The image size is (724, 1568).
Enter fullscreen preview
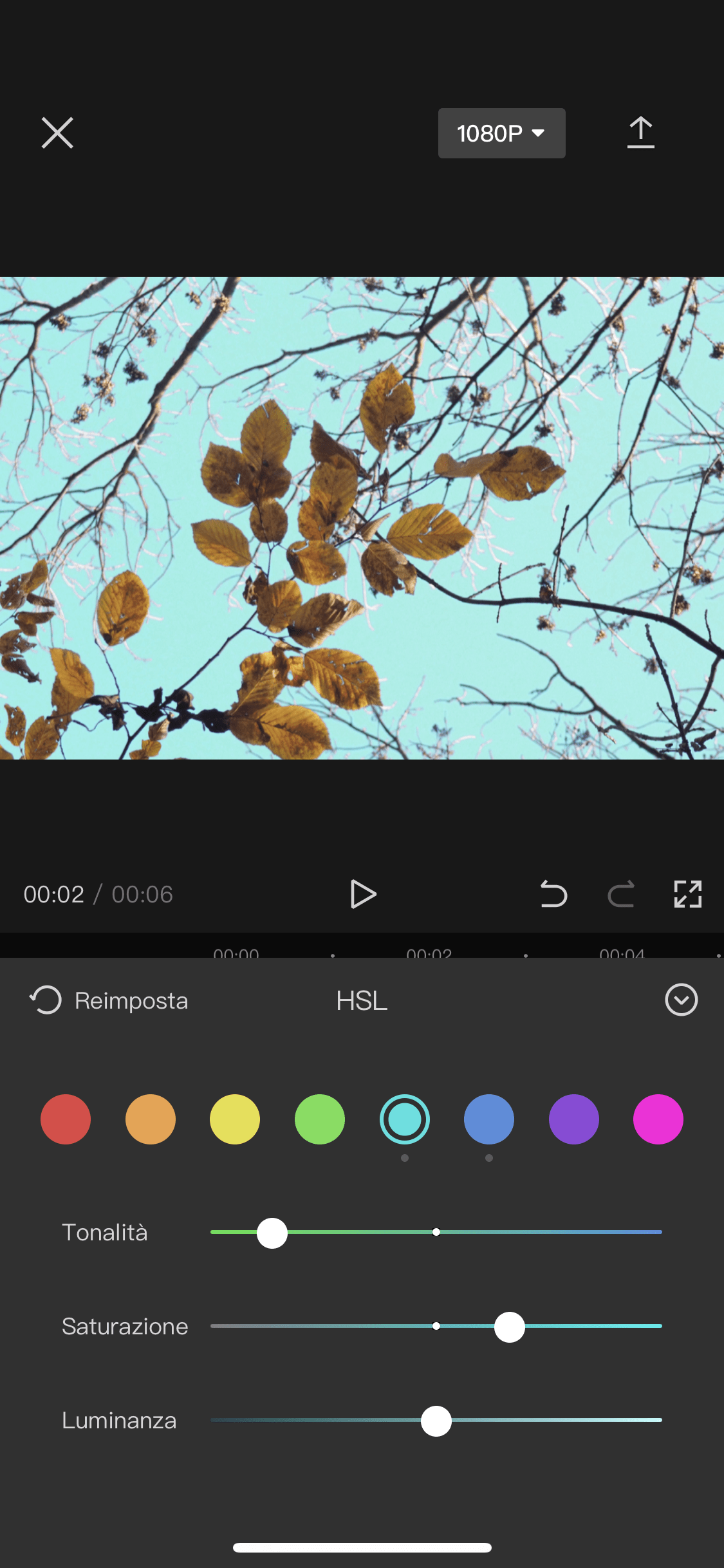[687, 894]
